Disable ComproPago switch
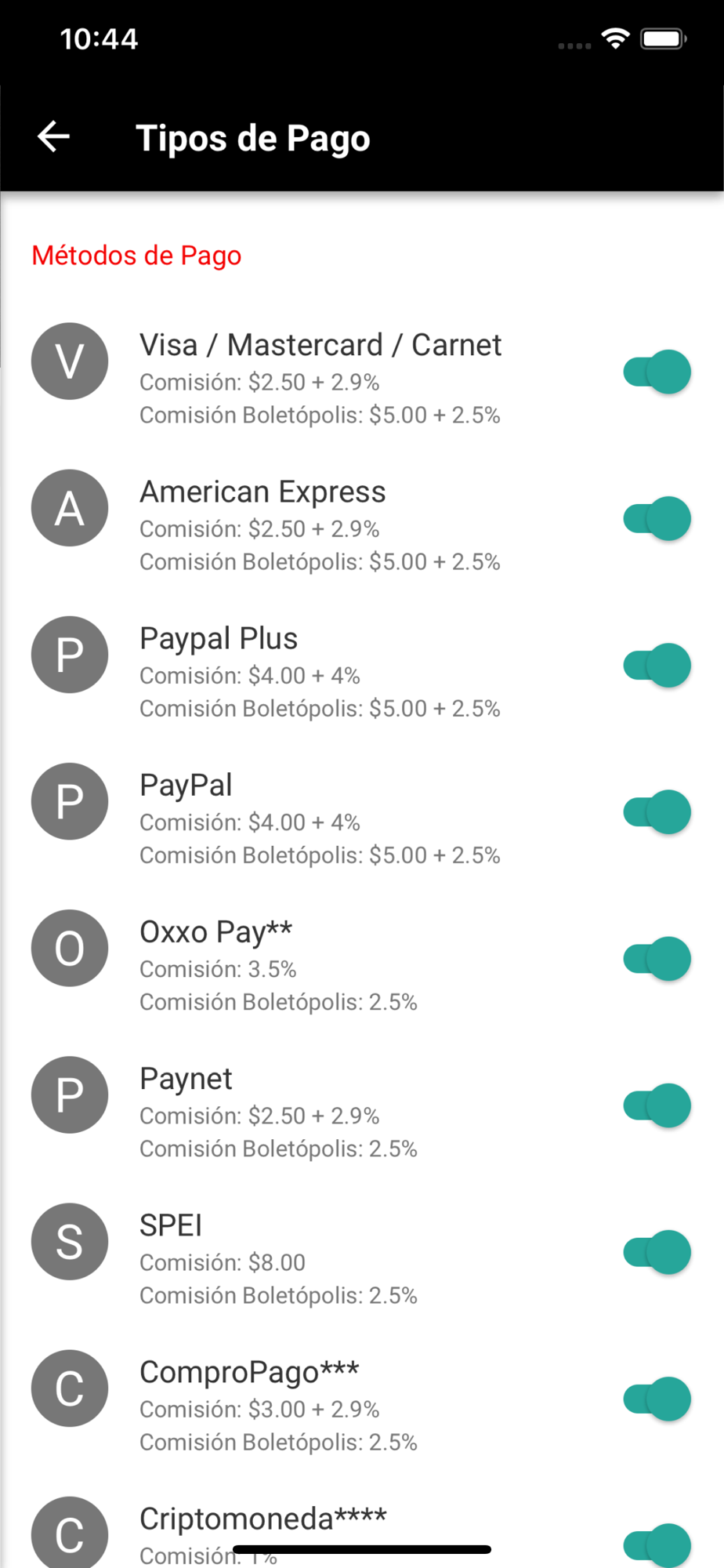The image size is (724, 1568). [x=657, y=1399]
